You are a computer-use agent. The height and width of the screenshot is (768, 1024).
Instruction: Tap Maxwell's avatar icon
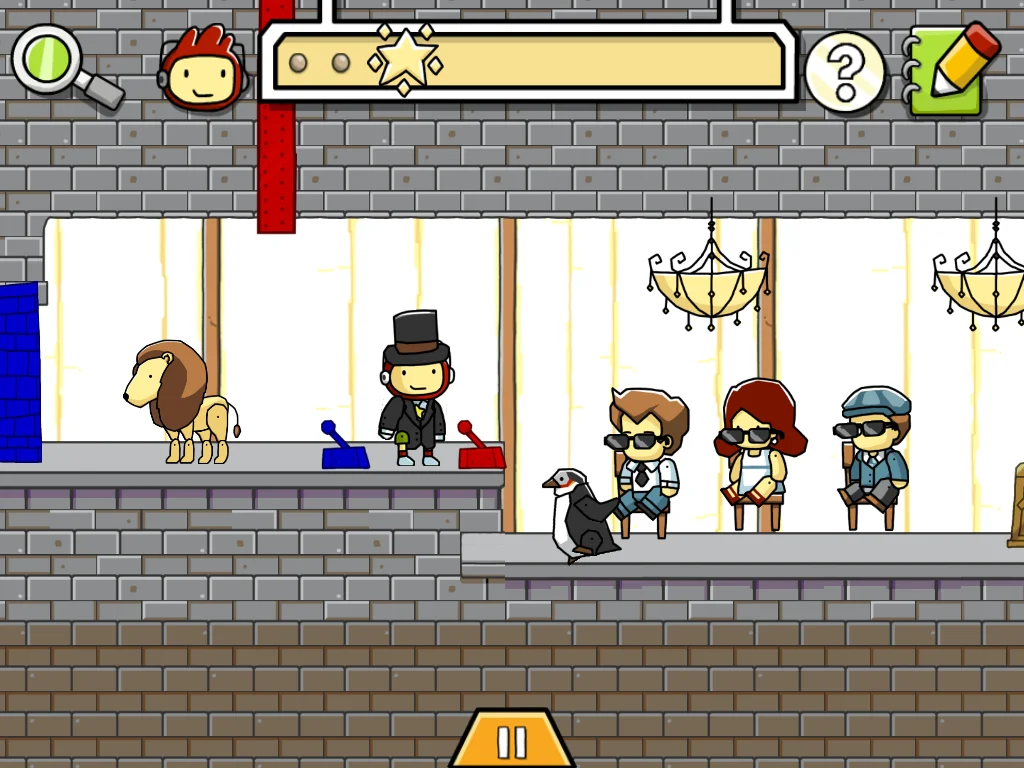pyautogui.click(x=201, y=70)
